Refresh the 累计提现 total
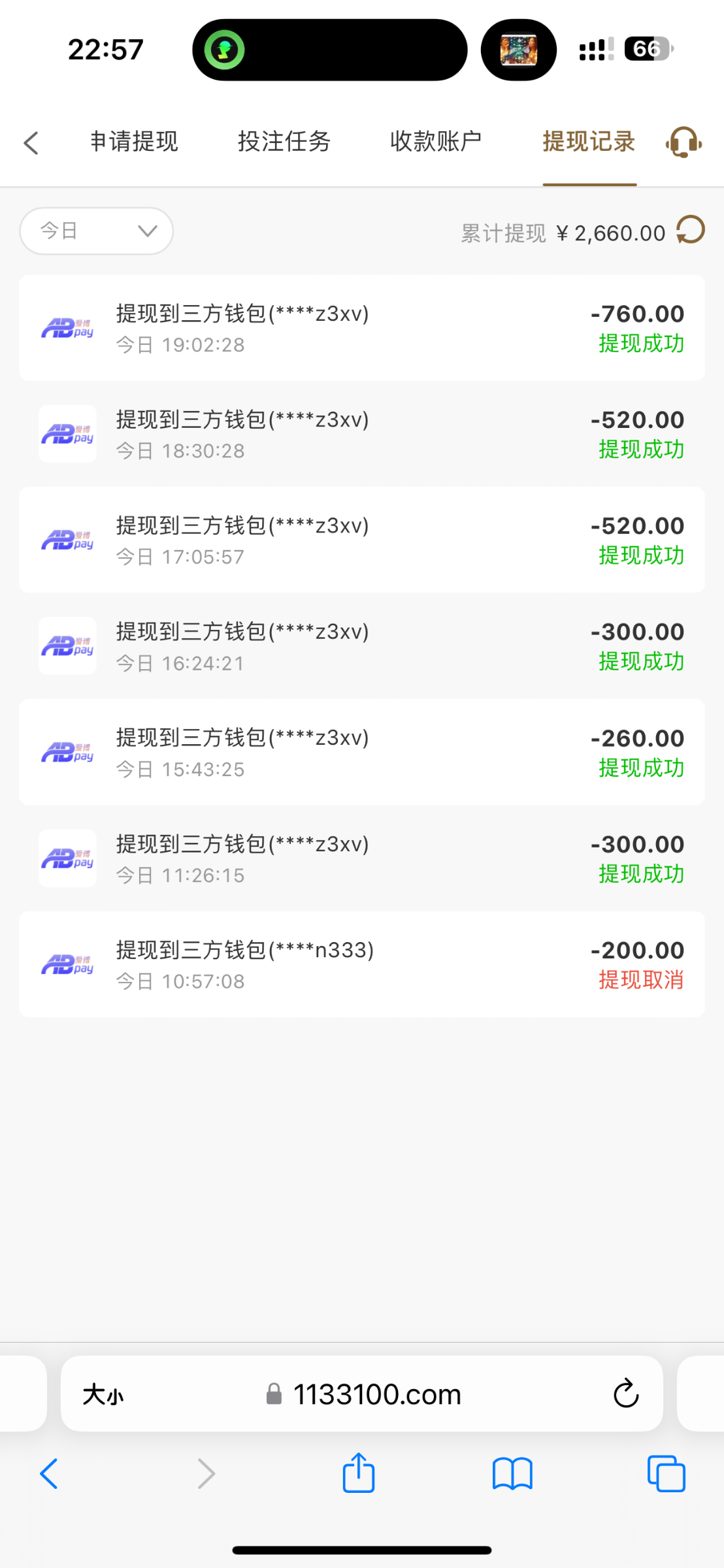This screenshot has height=1568, width=724. 691,231
